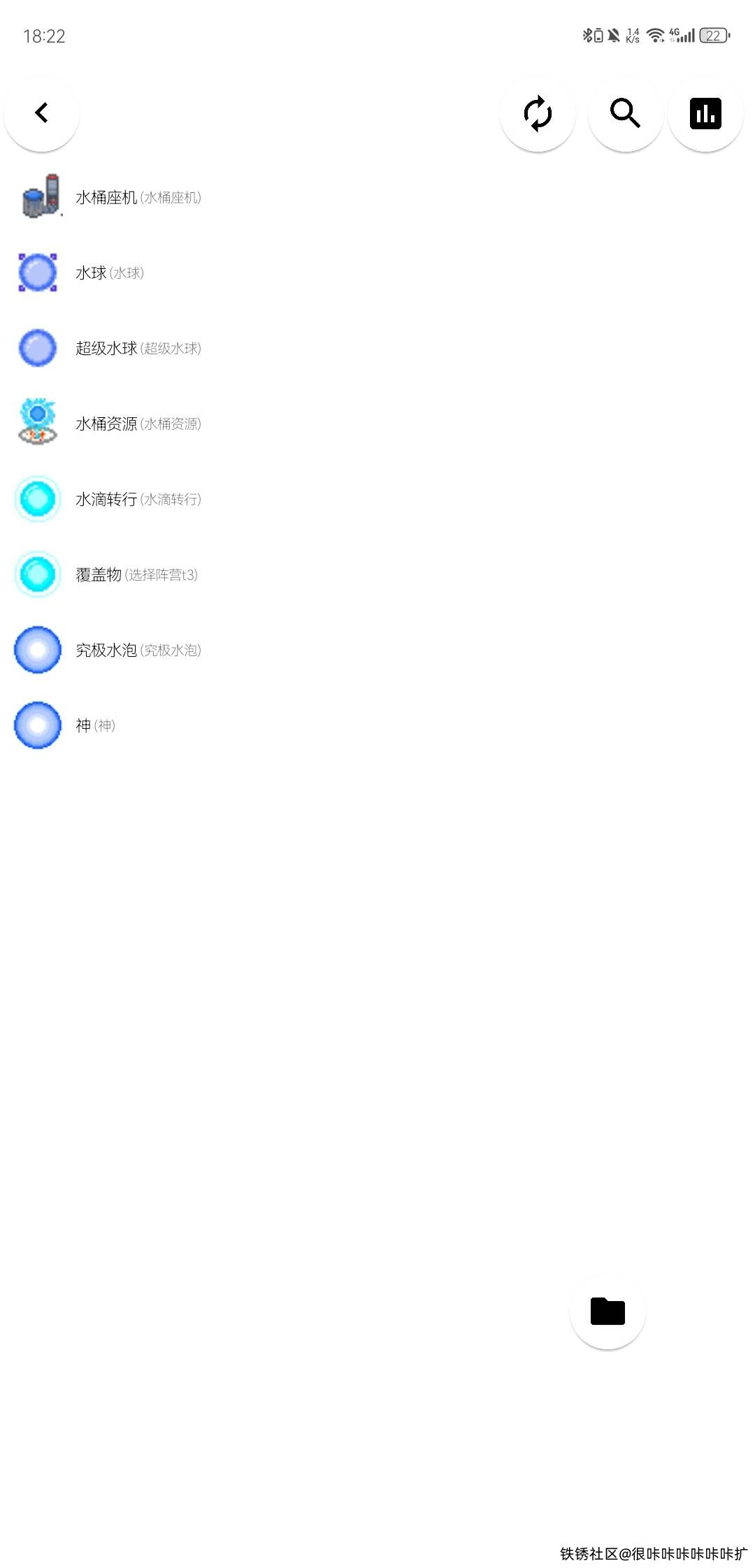Tap the 神 glowing orb icon
This screenshot has width=755, height=1568.
(x=38, y=725)
